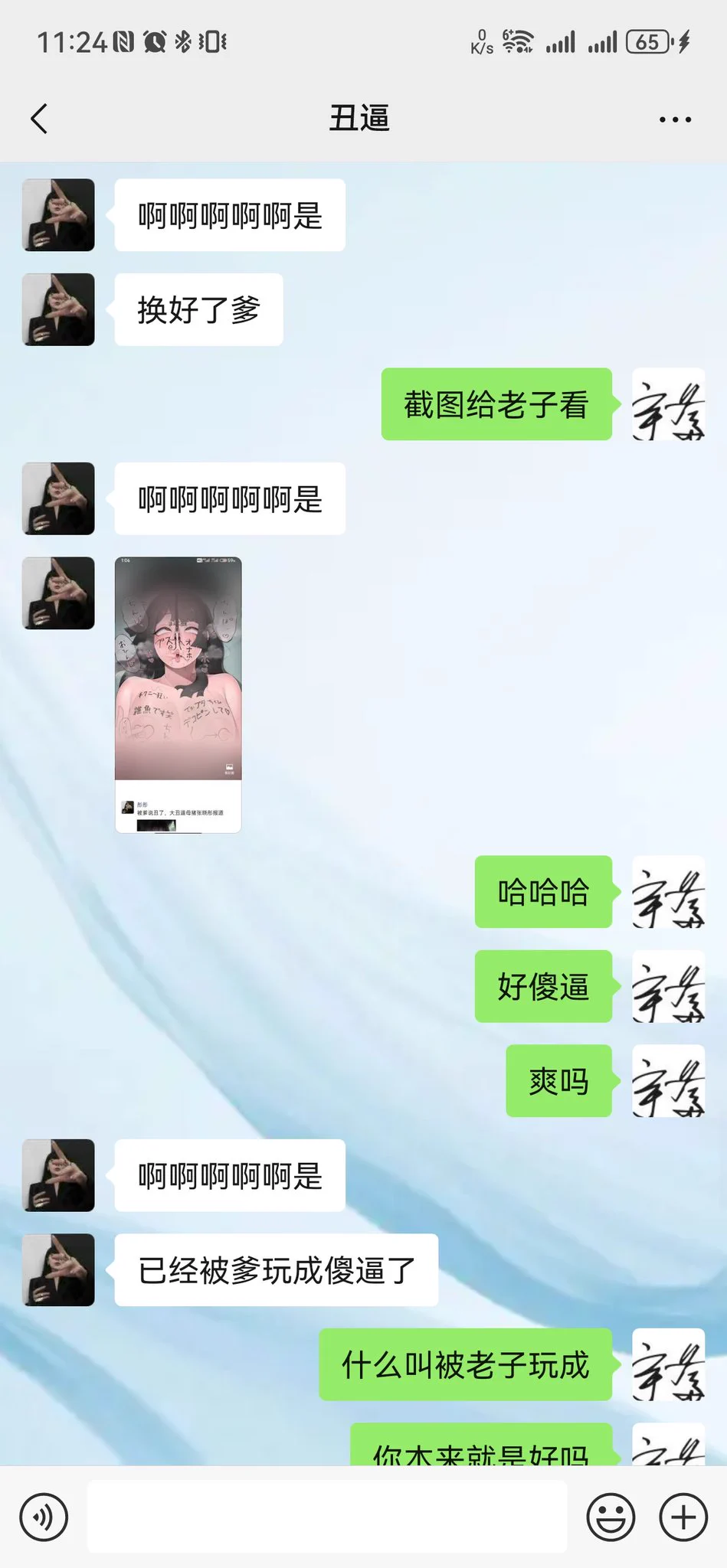Open the screenshot image sent in chat
The height and width of the screenshot is (1568, 727).
[x=178, y=694]
